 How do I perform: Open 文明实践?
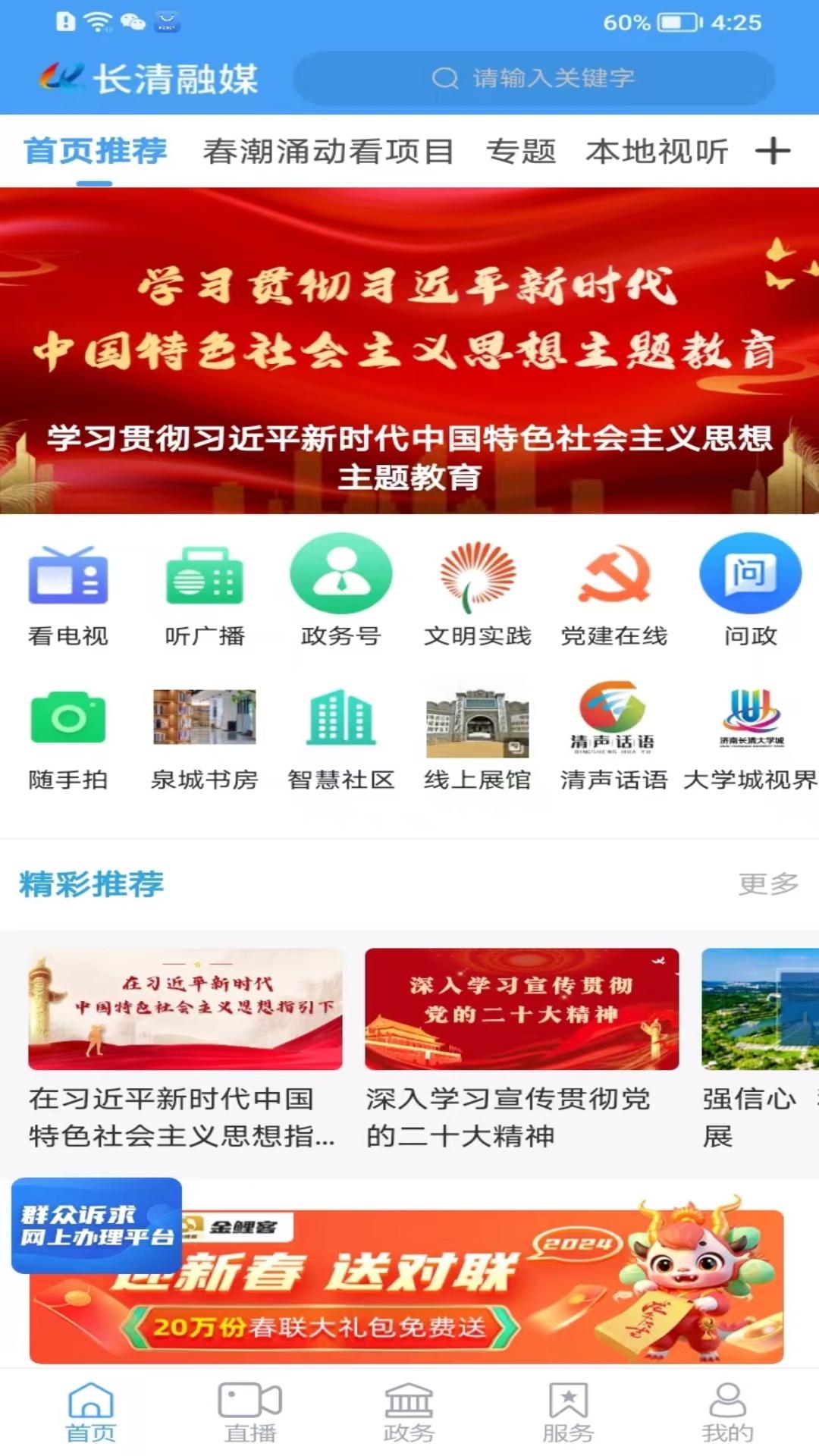pyautogui.click(x=478, y=591)
